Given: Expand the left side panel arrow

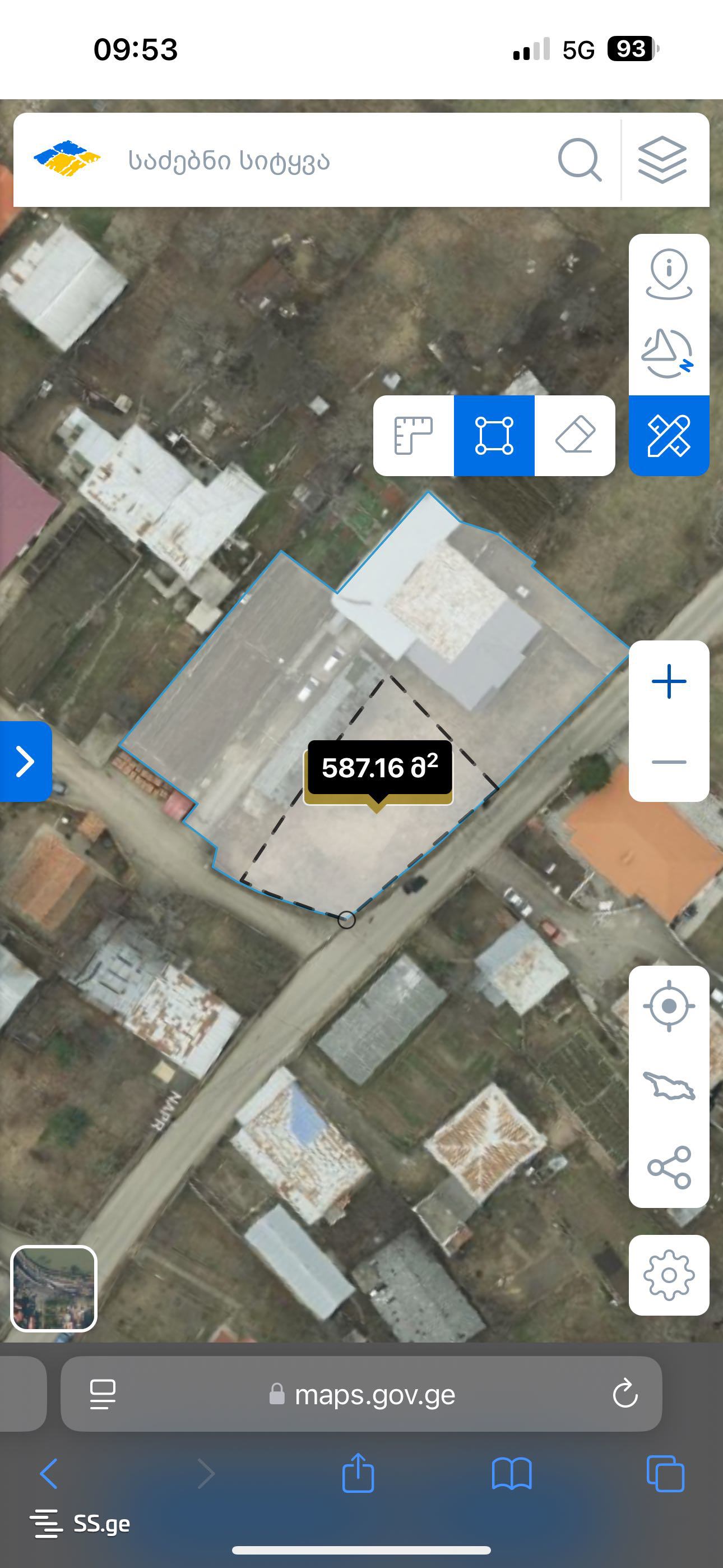Looking at the screenshot, I should pos(25,762).
